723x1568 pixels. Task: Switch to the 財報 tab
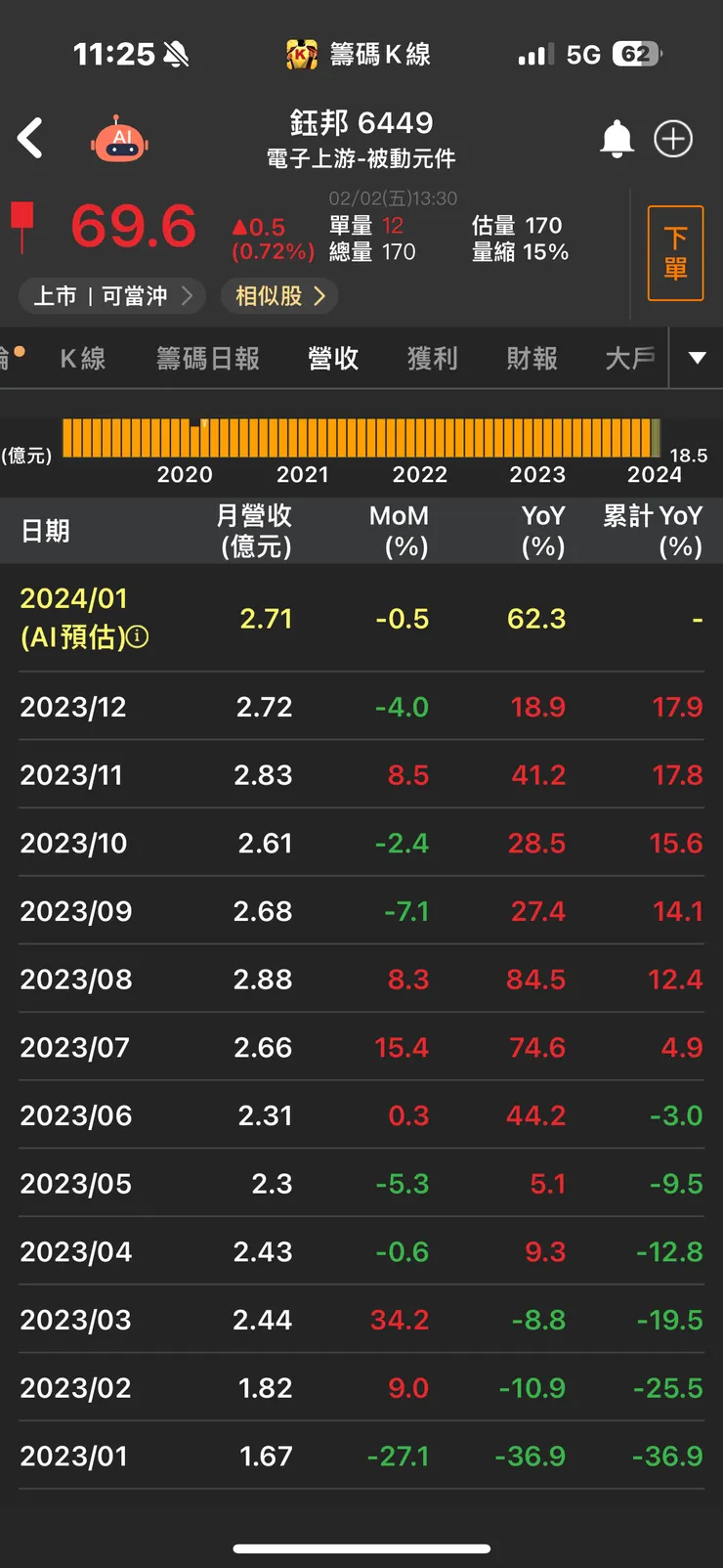point(532,359)
